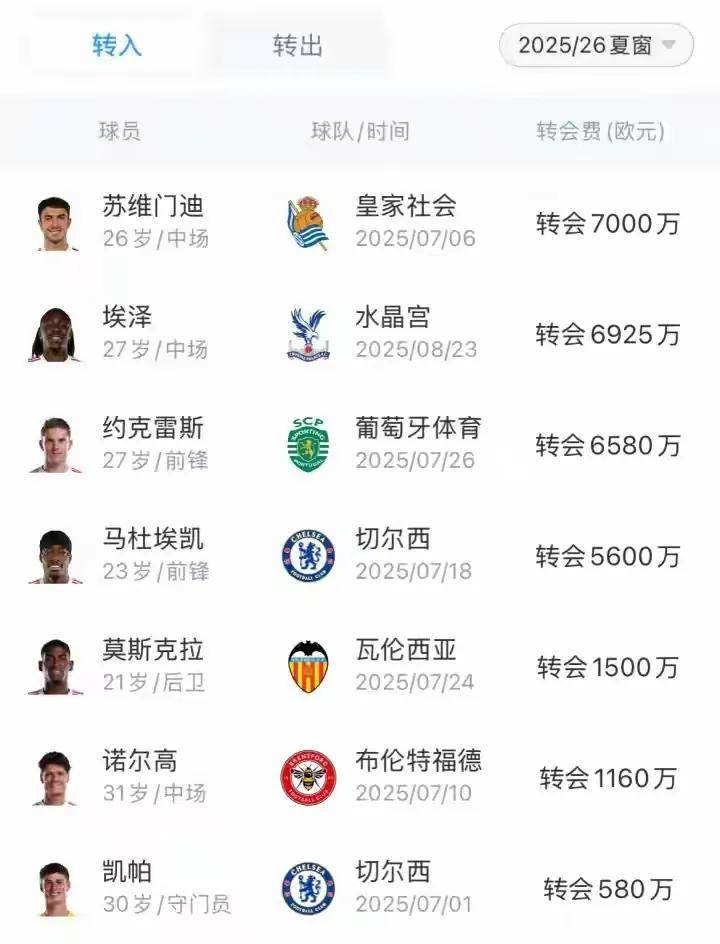The image size is (720, 944).
Task: Click the Brentford club crest
Action: [308, 775]
